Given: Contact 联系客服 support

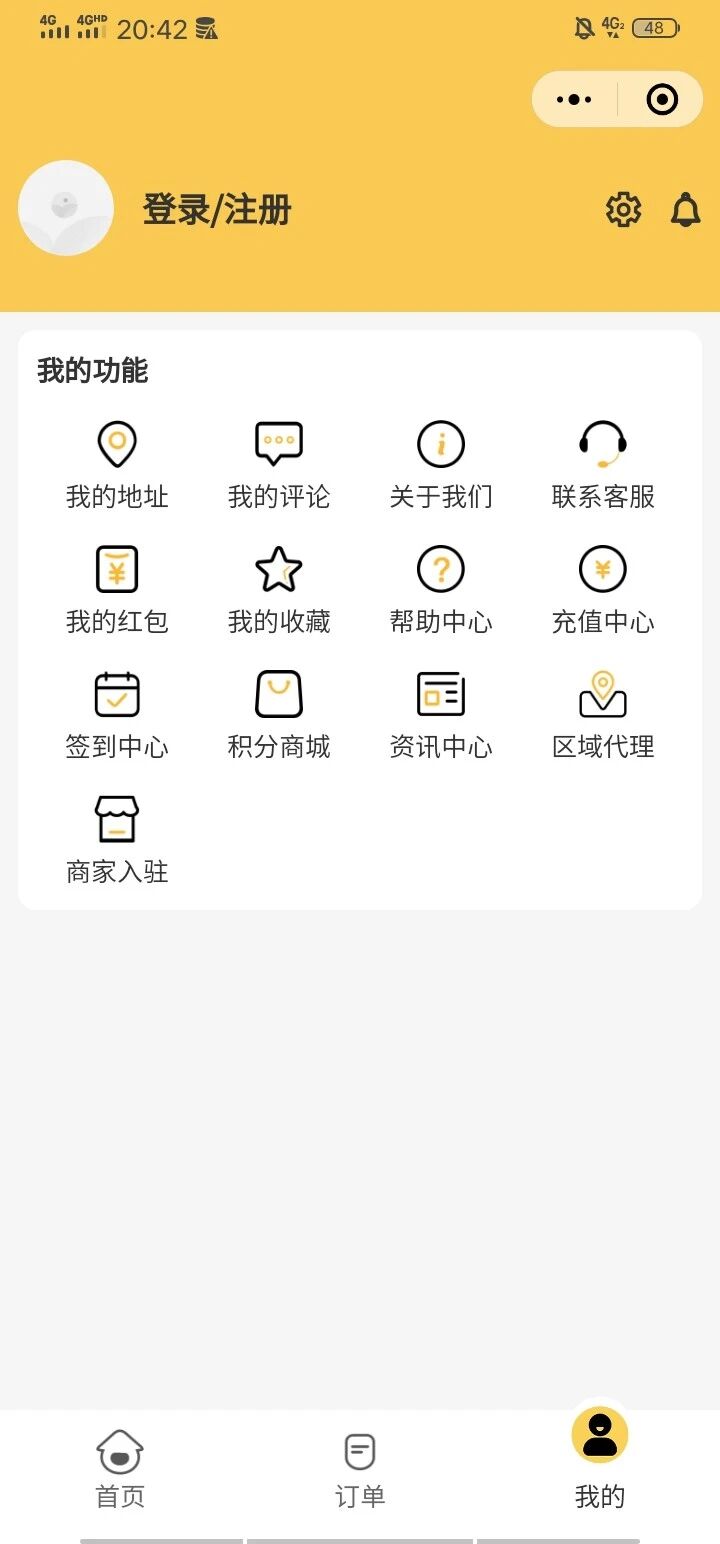Looking at the screenshot, I should coord(603,465).
